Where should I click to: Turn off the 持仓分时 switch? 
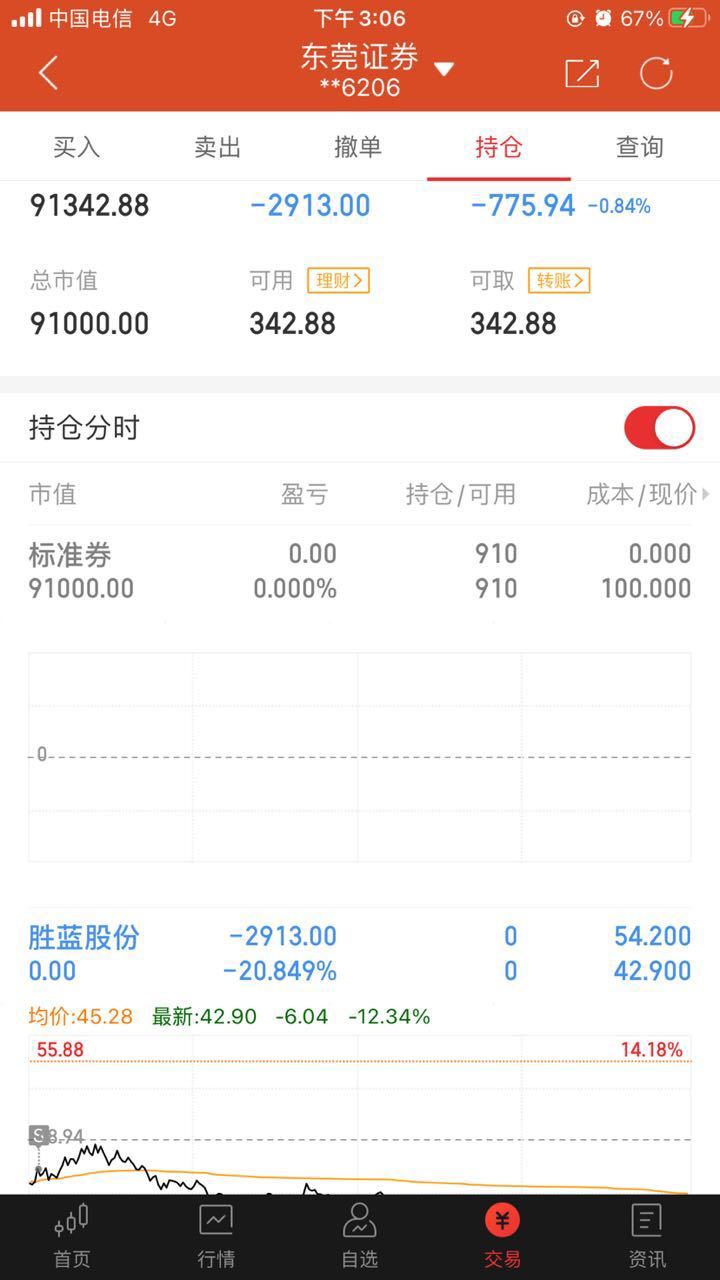[x=659, y=428]
